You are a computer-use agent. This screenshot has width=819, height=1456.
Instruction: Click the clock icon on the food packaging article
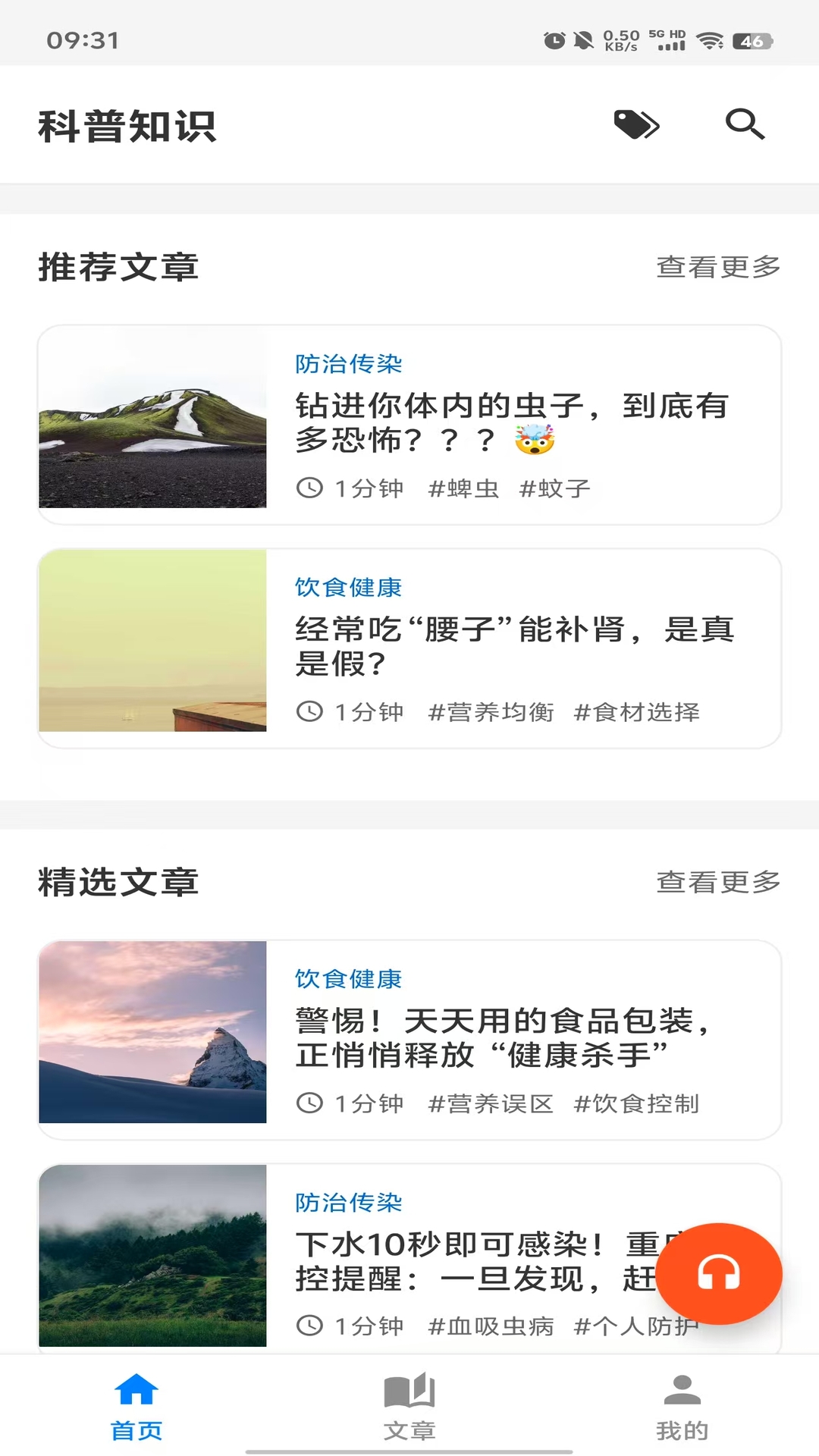[x=310, y=1104]
